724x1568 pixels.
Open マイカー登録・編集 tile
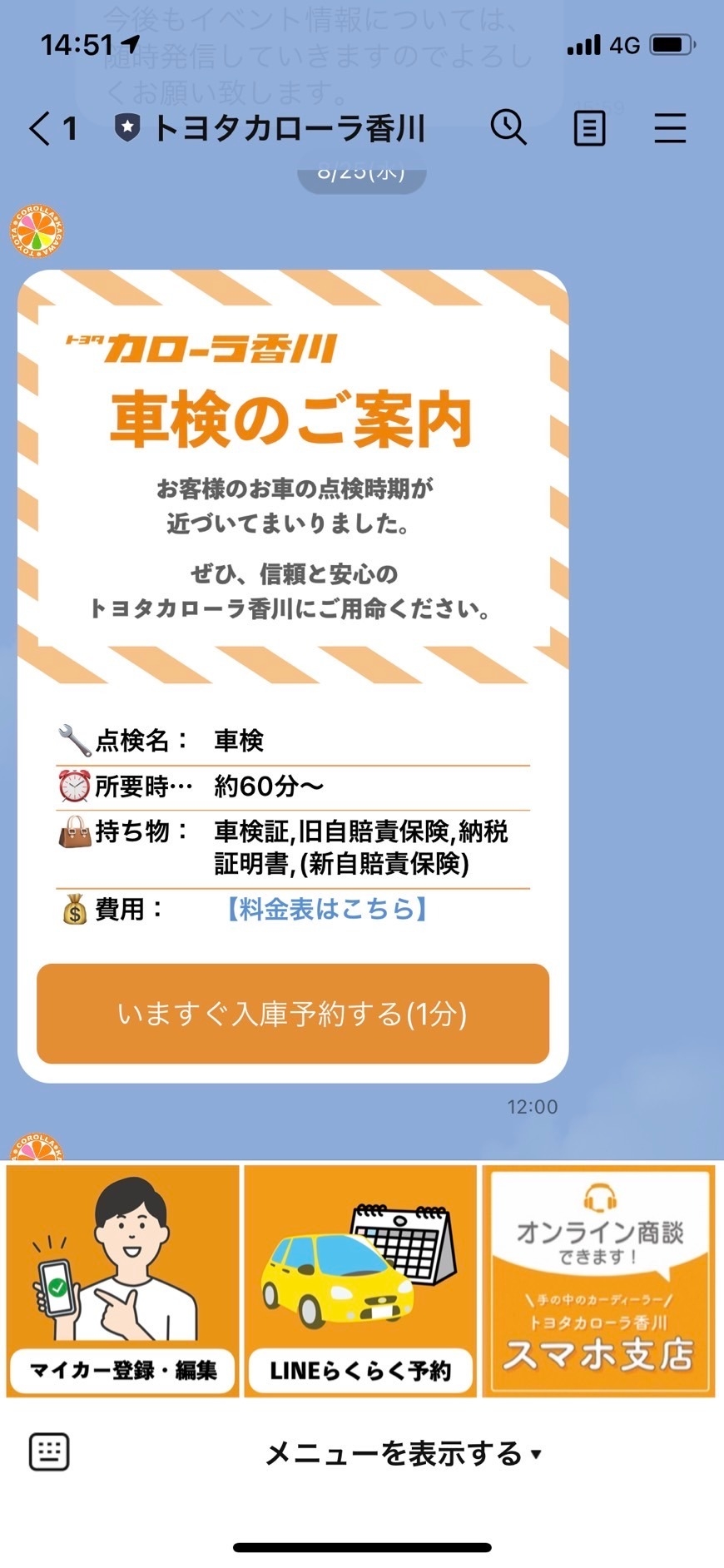123,1280
